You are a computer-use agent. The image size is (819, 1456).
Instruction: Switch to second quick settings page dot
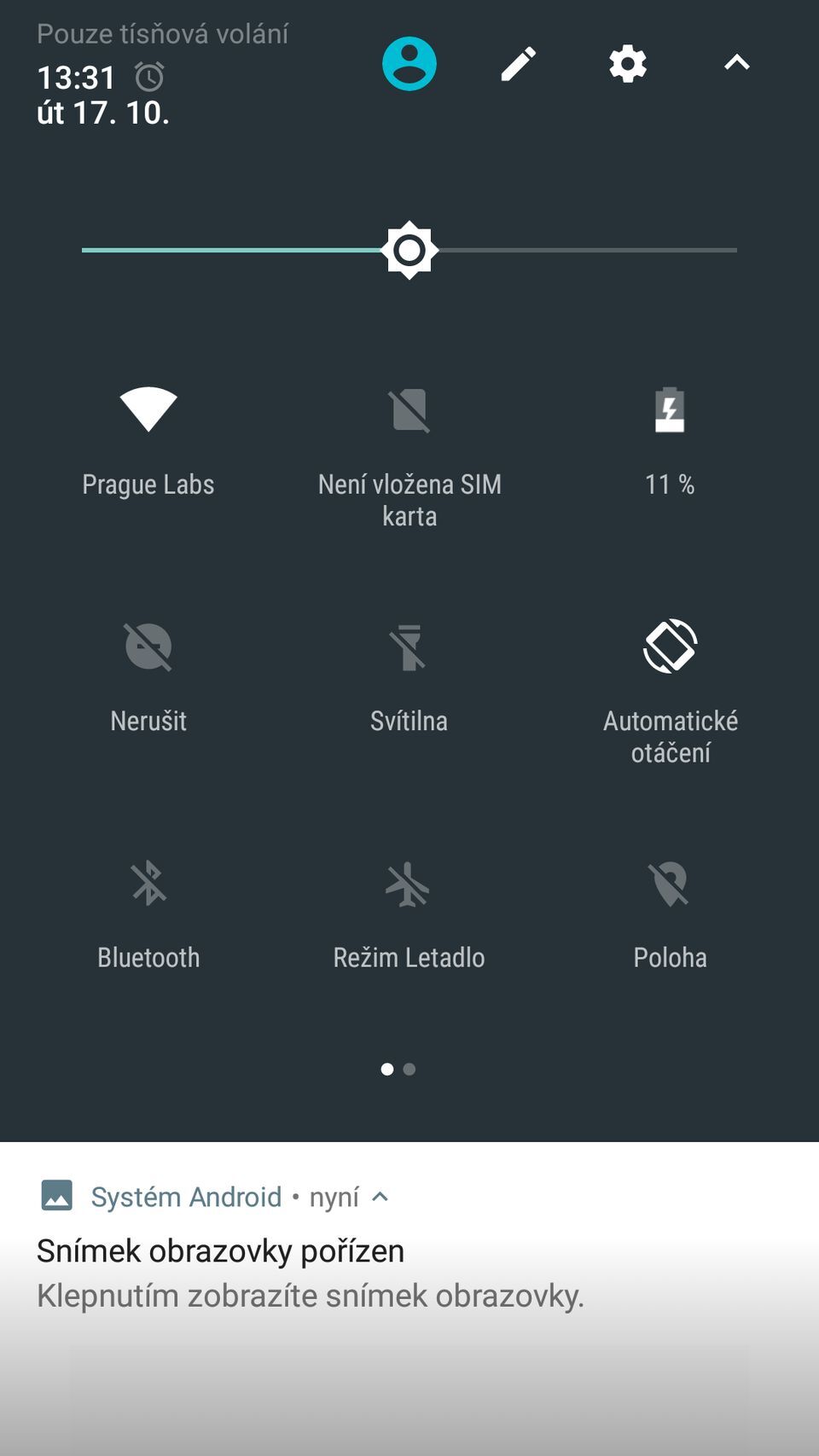tap(409, 1069)
